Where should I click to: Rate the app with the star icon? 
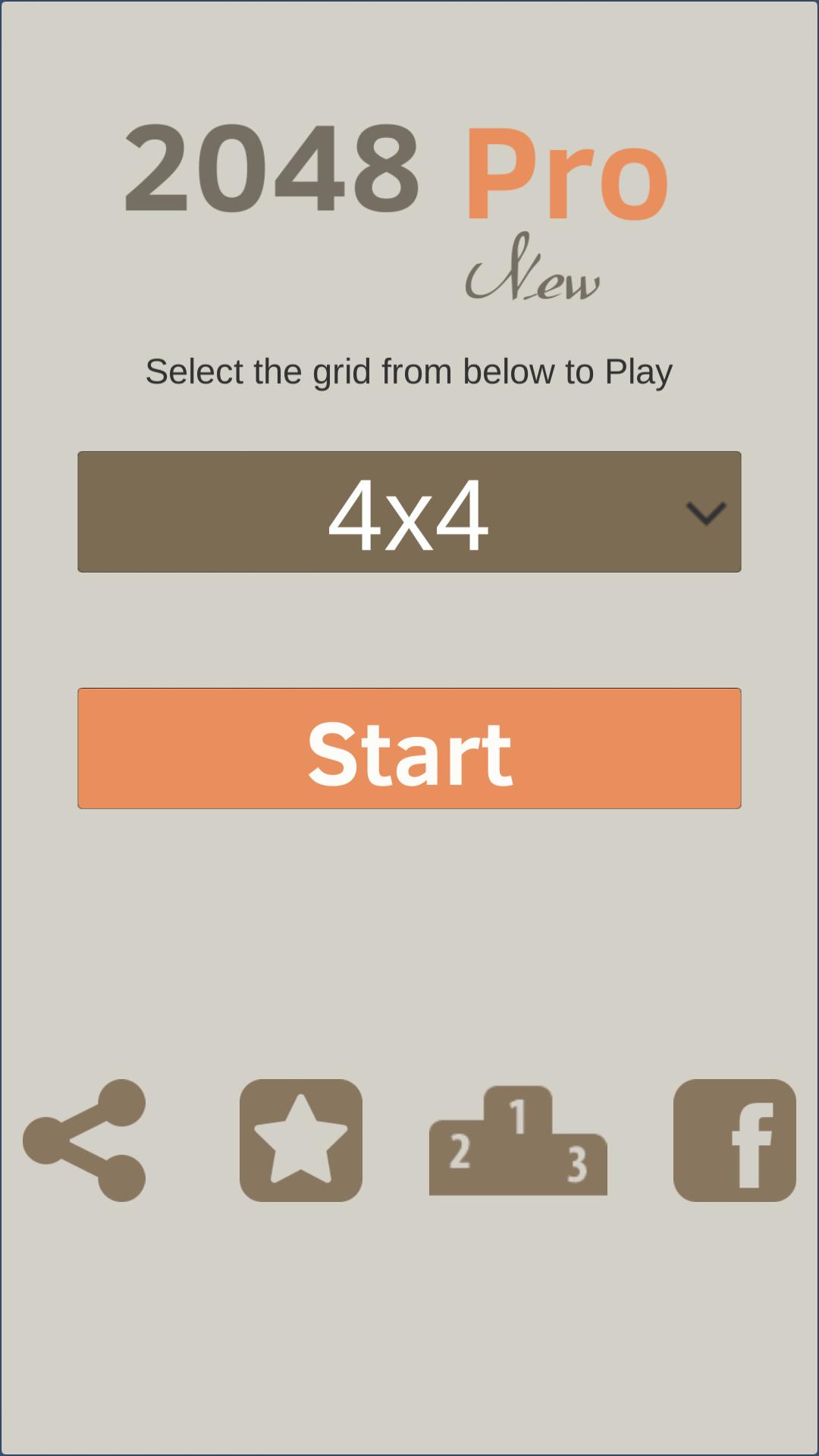301,1140
